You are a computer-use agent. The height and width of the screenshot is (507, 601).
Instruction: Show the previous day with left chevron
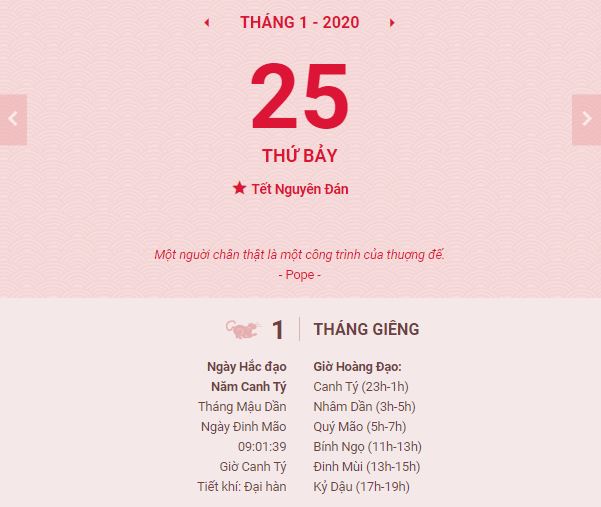pos(13,118)
